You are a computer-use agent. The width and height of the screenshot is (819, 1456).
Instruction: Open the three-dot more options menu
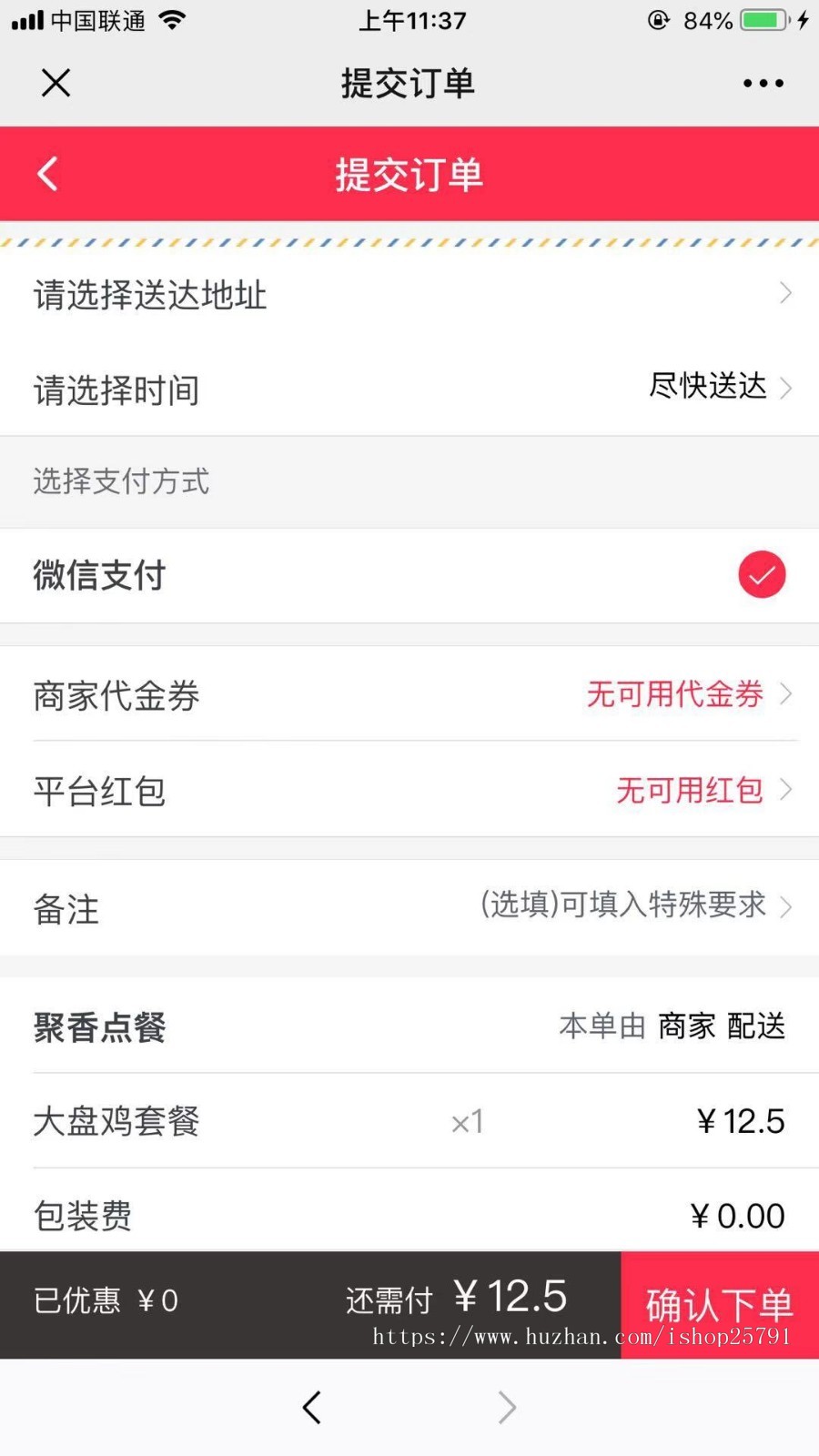coord(763,82)
